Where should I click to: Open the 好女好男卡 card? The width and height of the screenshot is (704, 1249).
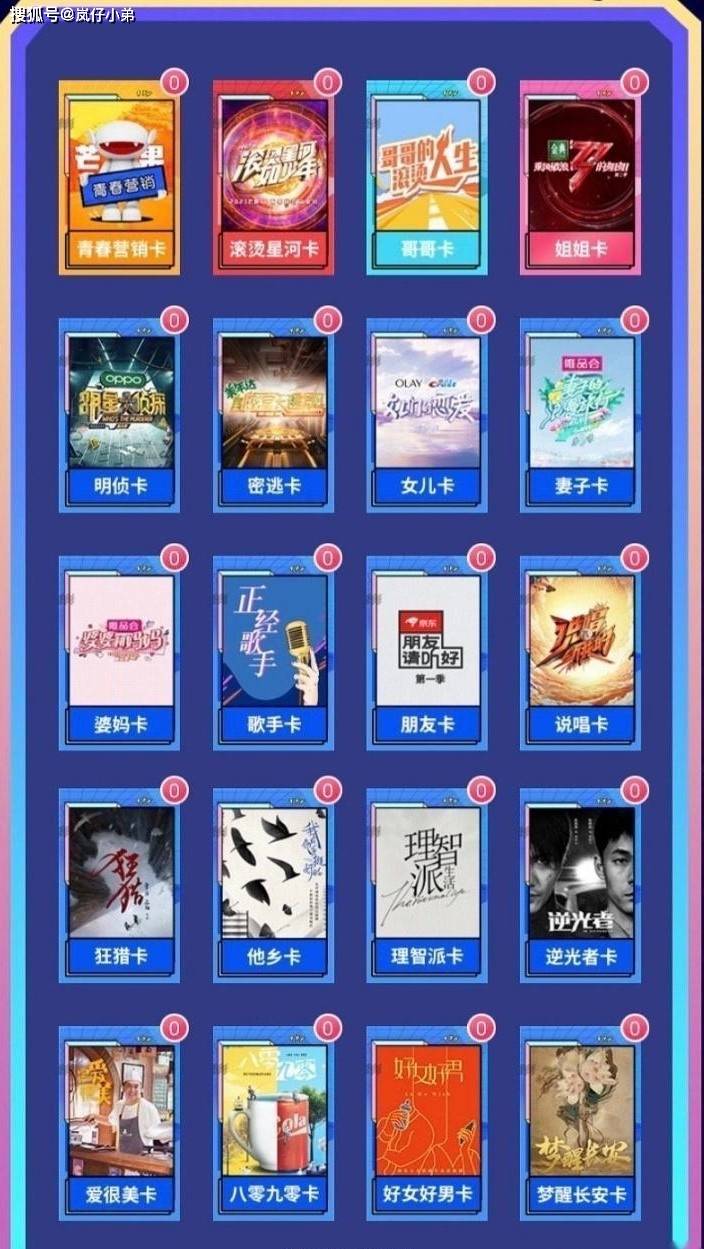click(427, 1124)
